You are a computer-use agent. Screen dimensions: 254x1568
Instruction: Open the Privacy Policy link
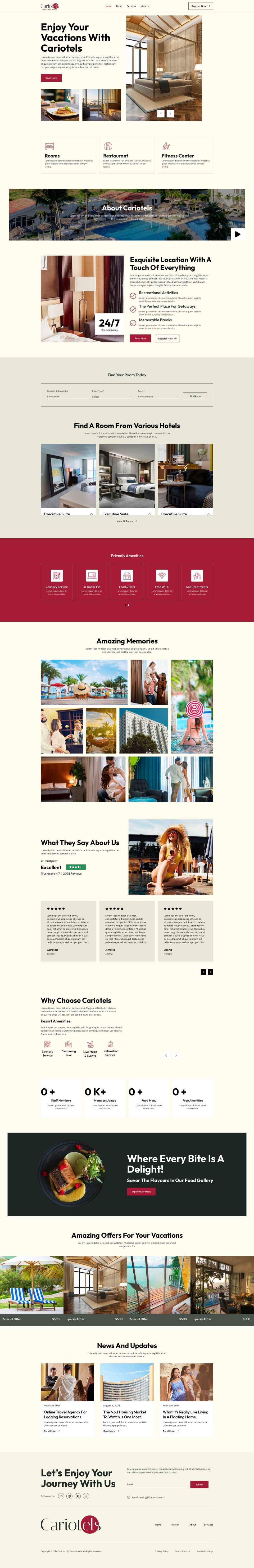pos(162,1552)
